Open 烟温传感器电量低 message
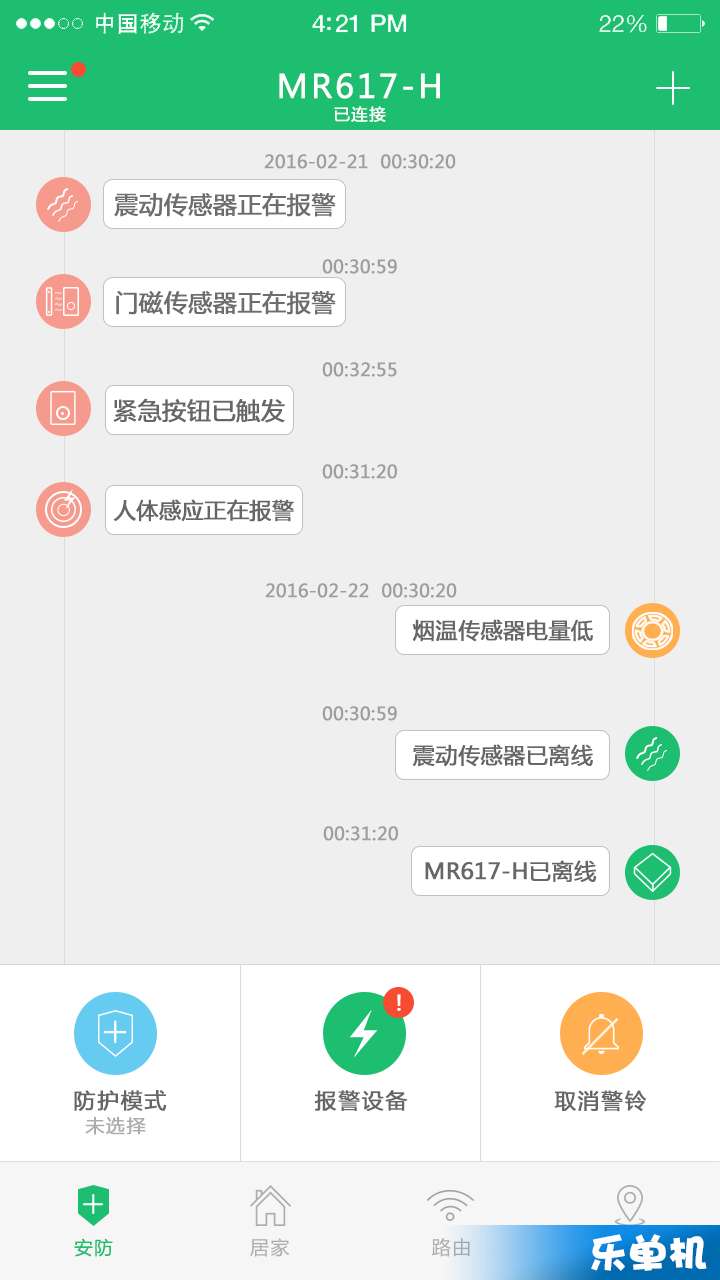Image resolution: width=720 pixels, height=1280 pixels. click(x=502, y=630)
